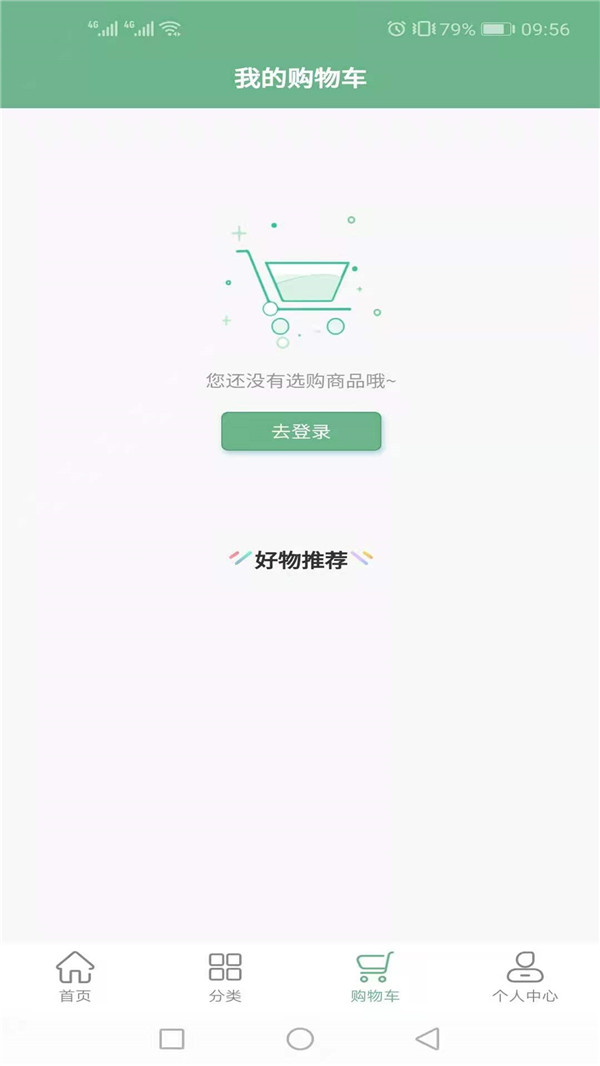Tap the system back button
The height and width of the screenshot is (1066, 600).
428,1039
